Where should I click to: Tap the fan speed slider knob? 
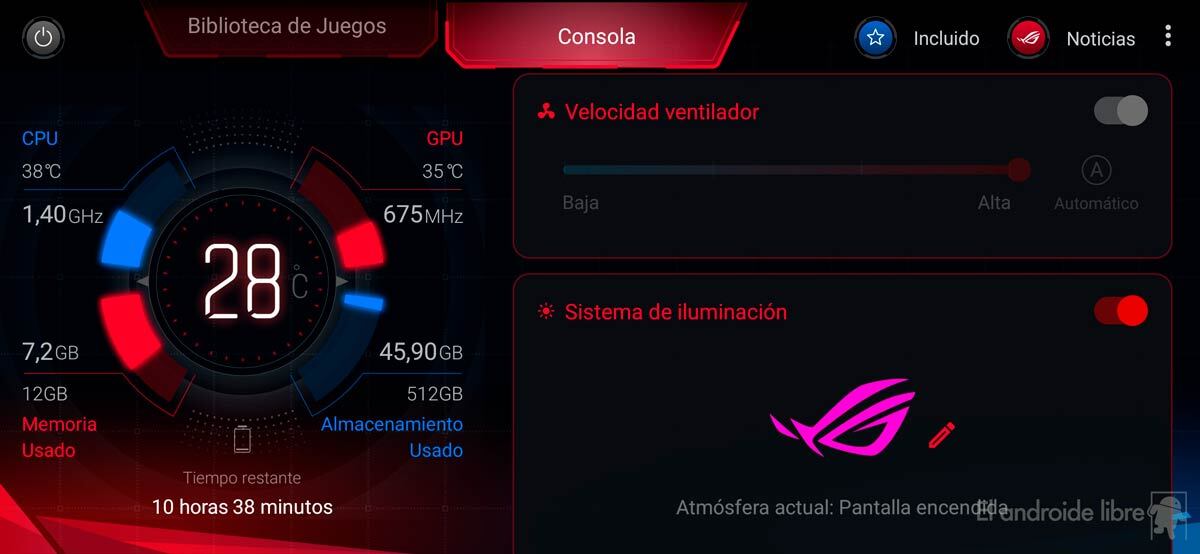tap(1019, 170)
